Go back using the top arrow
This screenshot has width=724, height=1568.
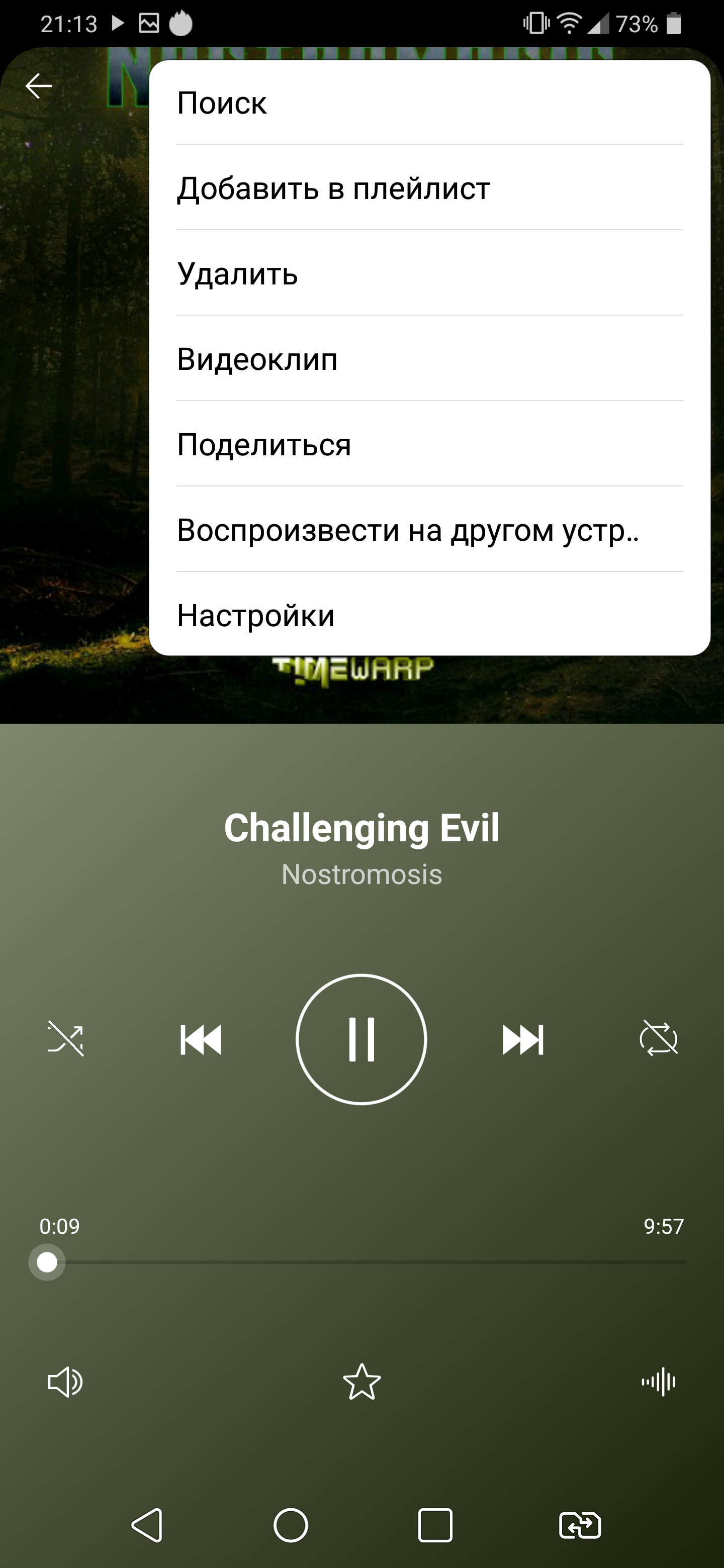39,86
